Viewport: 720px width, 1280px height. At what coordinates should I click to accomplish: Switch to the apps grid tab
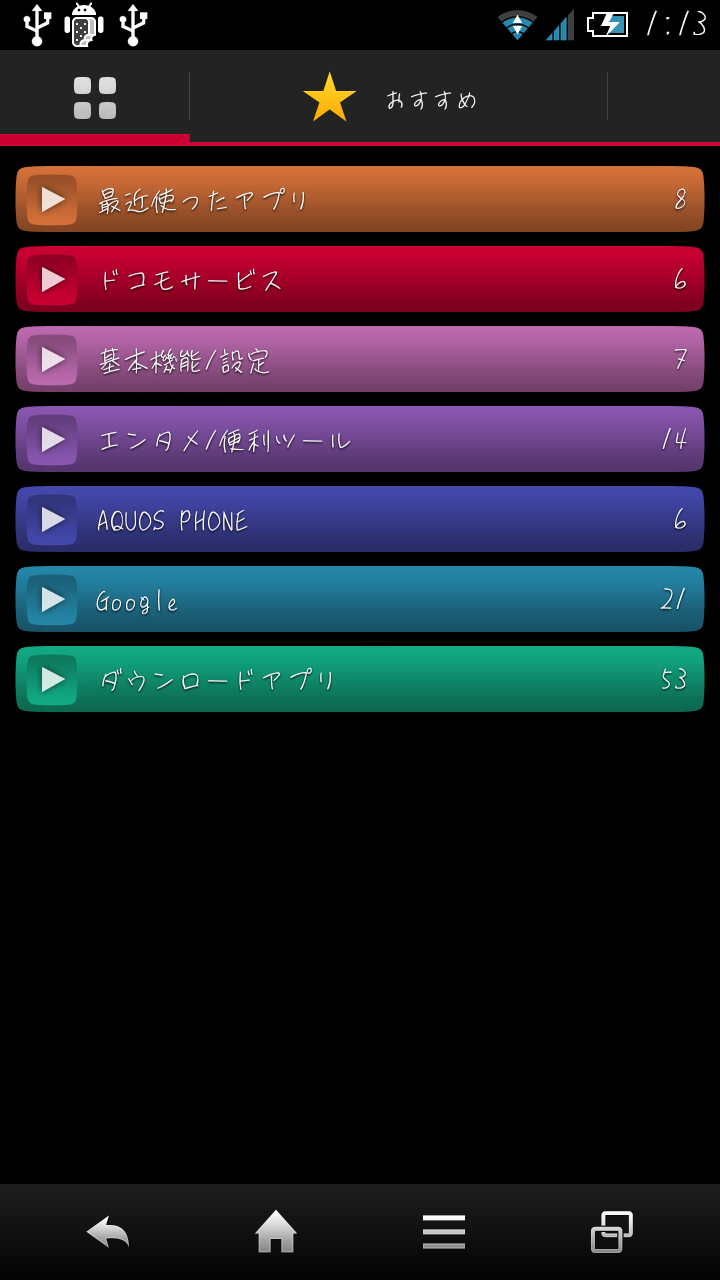tap(95, 98)
